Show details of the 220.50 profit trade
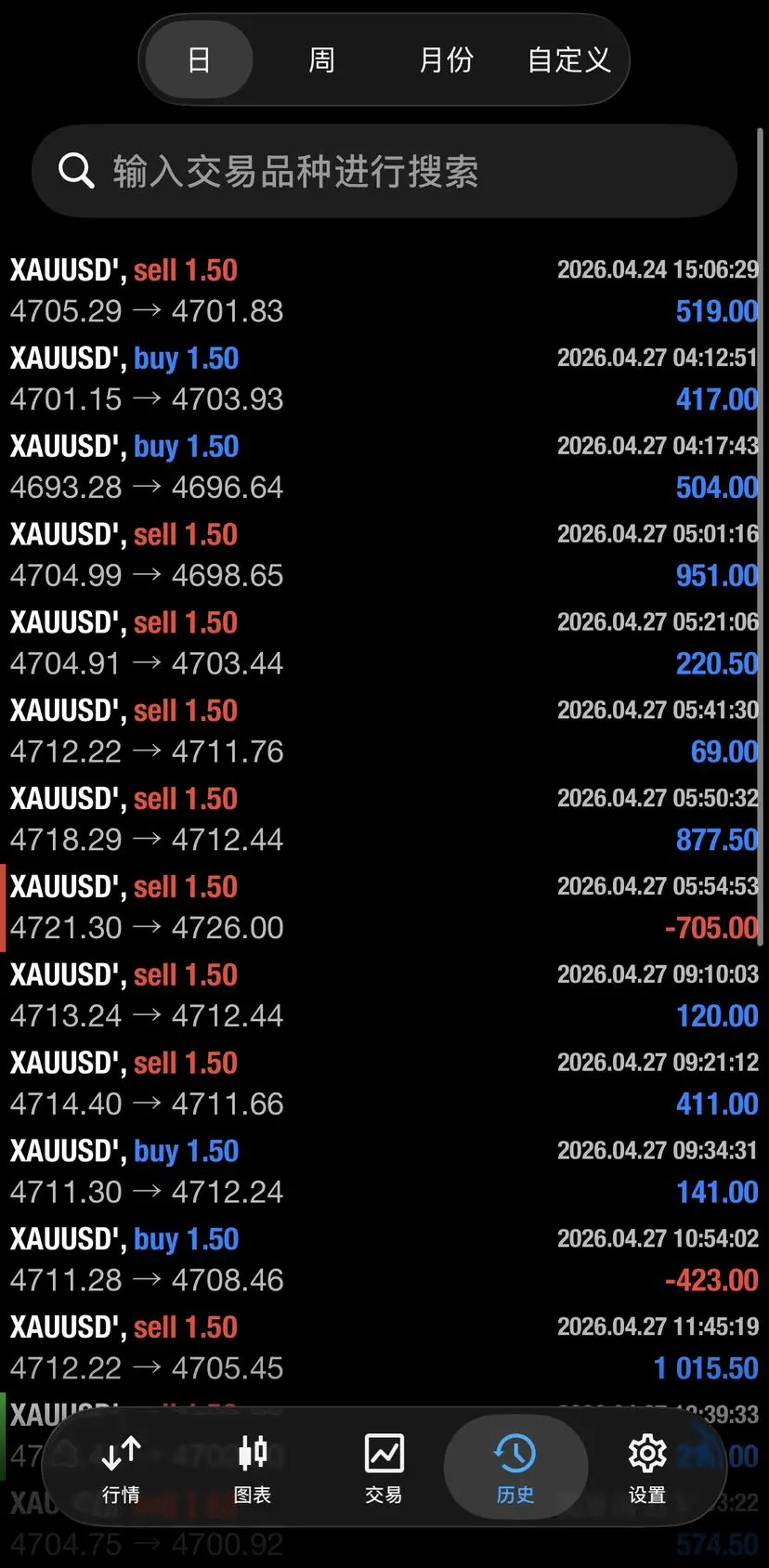 click(x=384, y=643)
